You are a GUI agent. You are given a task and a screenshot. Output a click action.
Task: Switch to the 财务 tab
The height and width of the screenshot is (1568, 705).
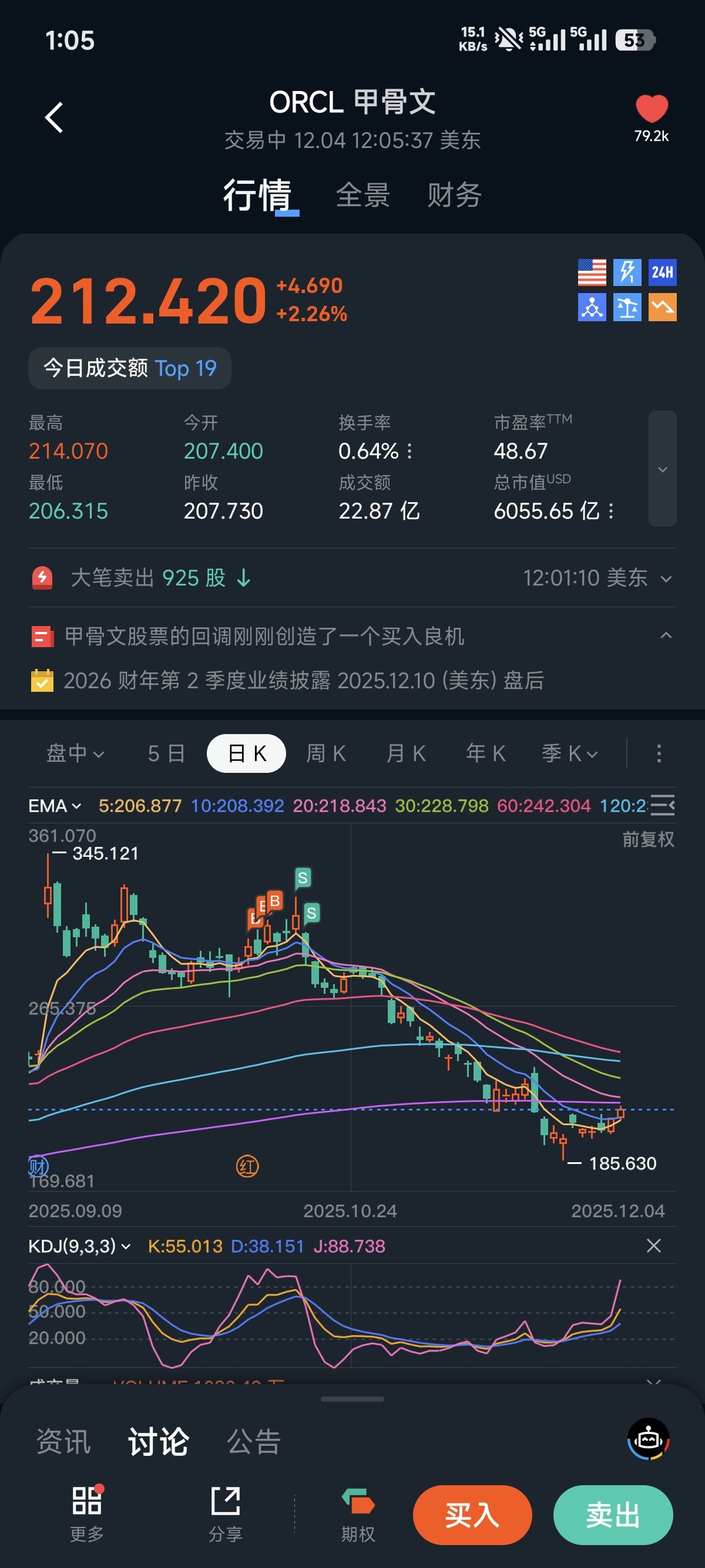coord(454,196)
